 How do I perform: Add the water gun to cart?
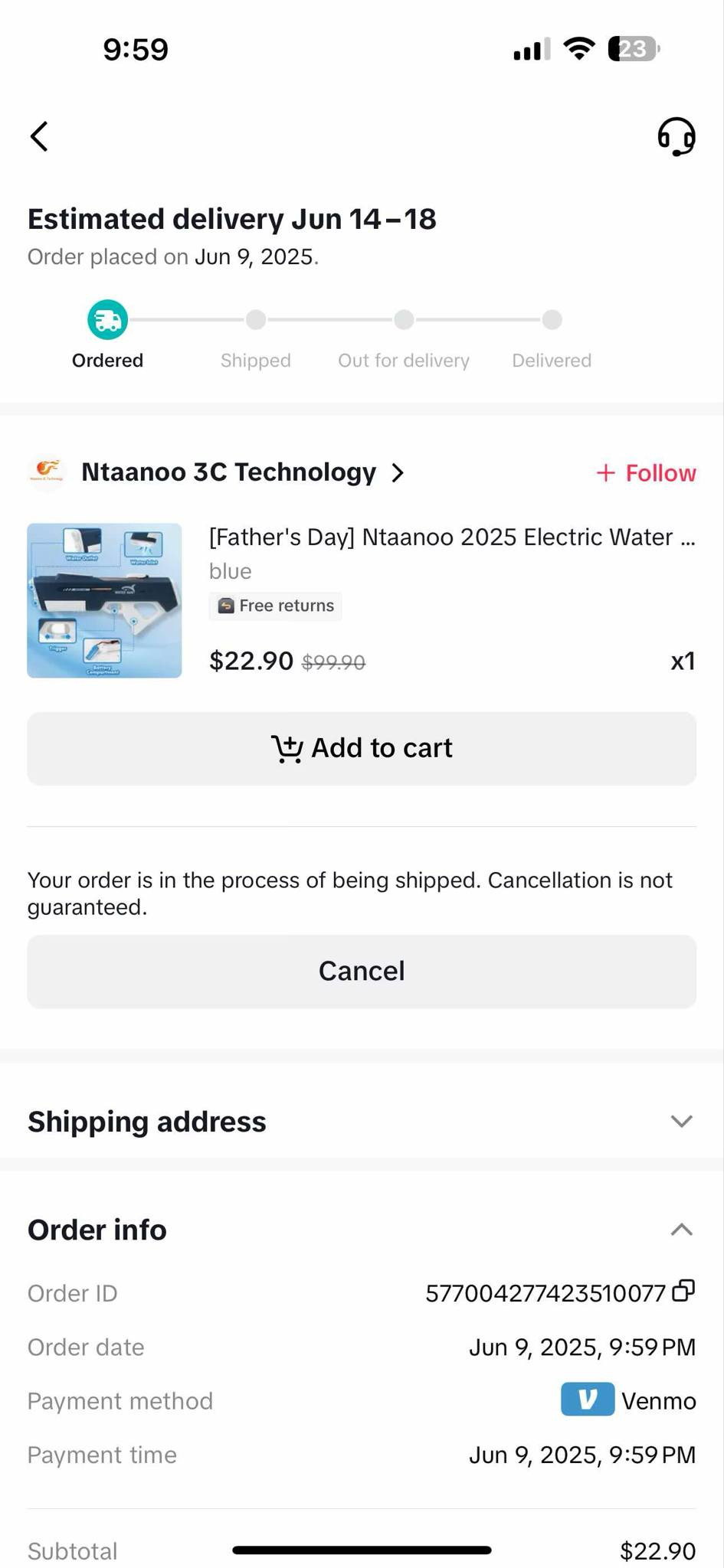(362, 748)
